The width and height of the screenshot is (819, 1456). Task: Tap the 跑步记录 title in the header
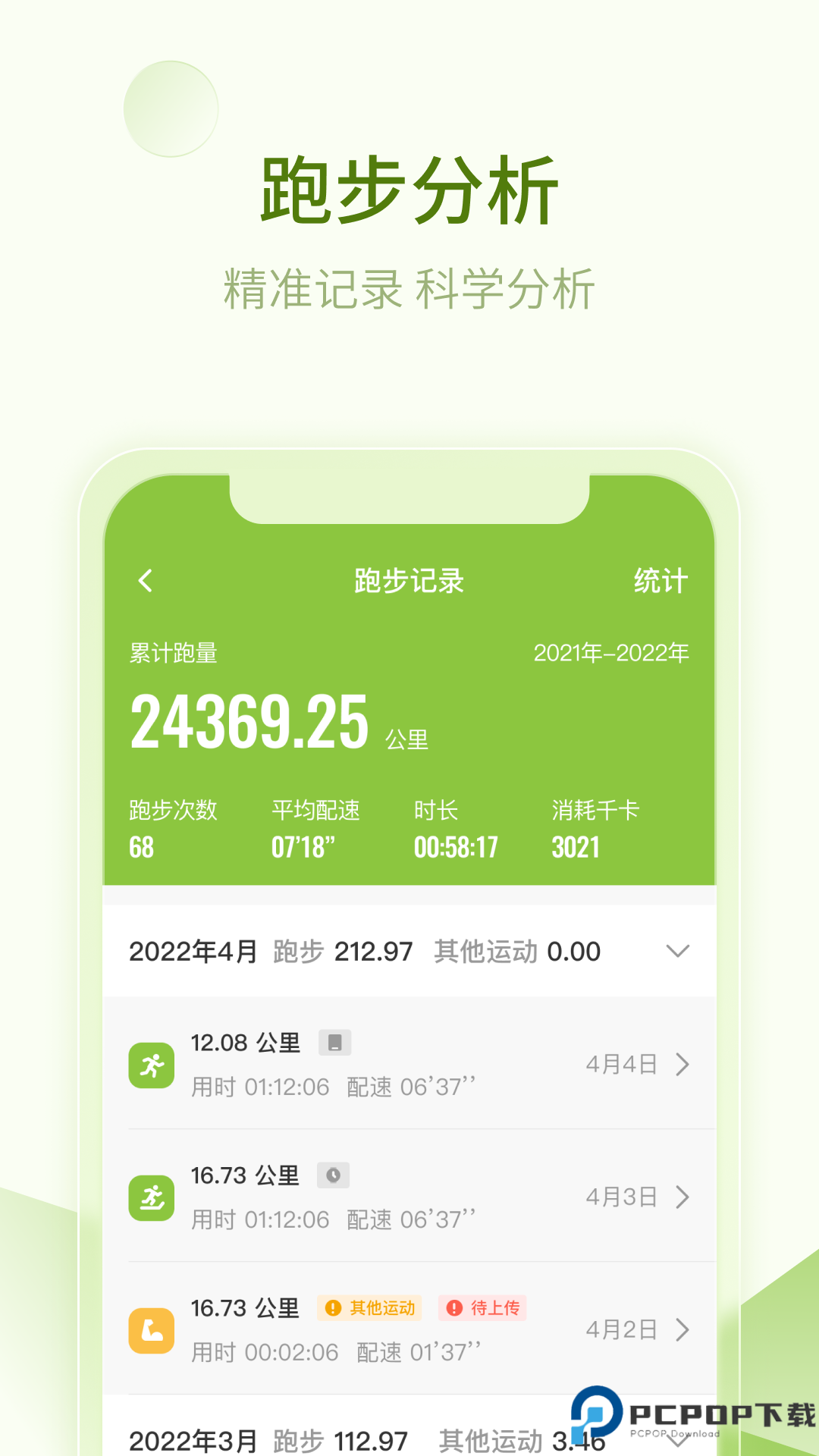pyautogui.click(x=409, y=581)
